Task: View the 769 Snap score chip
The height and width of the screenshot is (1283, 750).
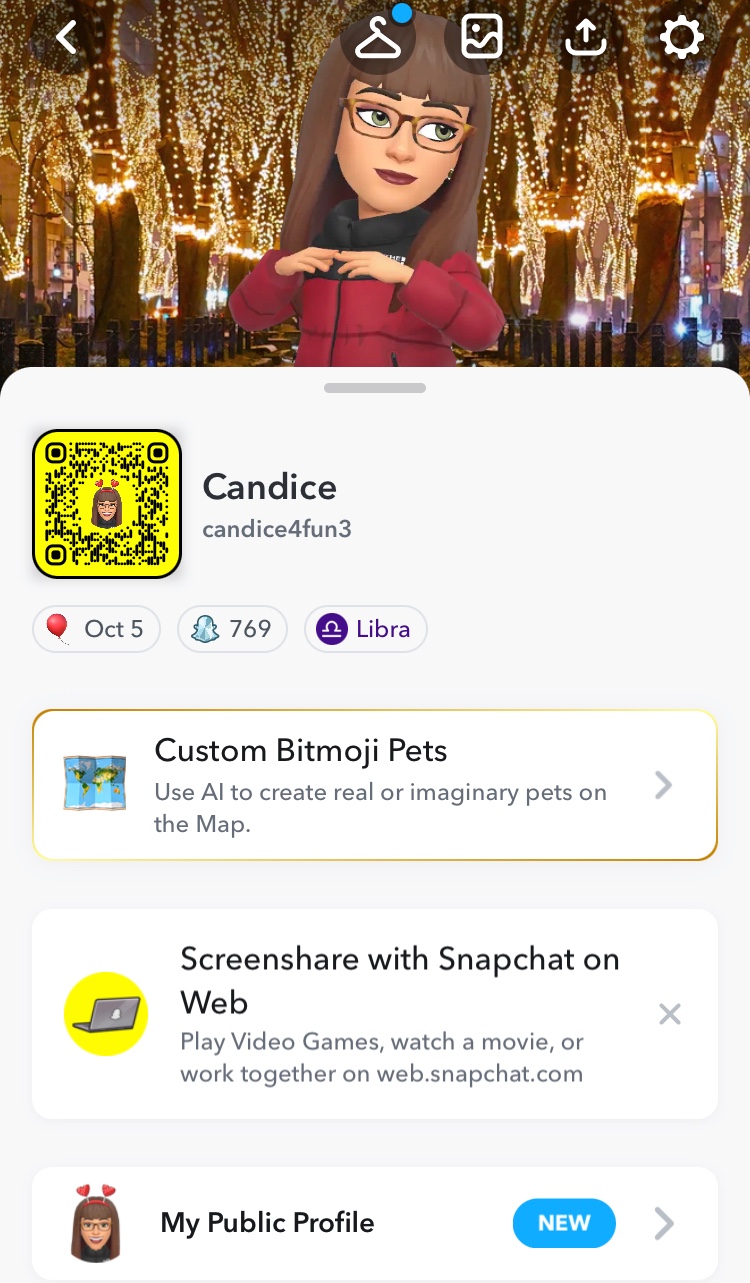Action: tap(232, 629)
